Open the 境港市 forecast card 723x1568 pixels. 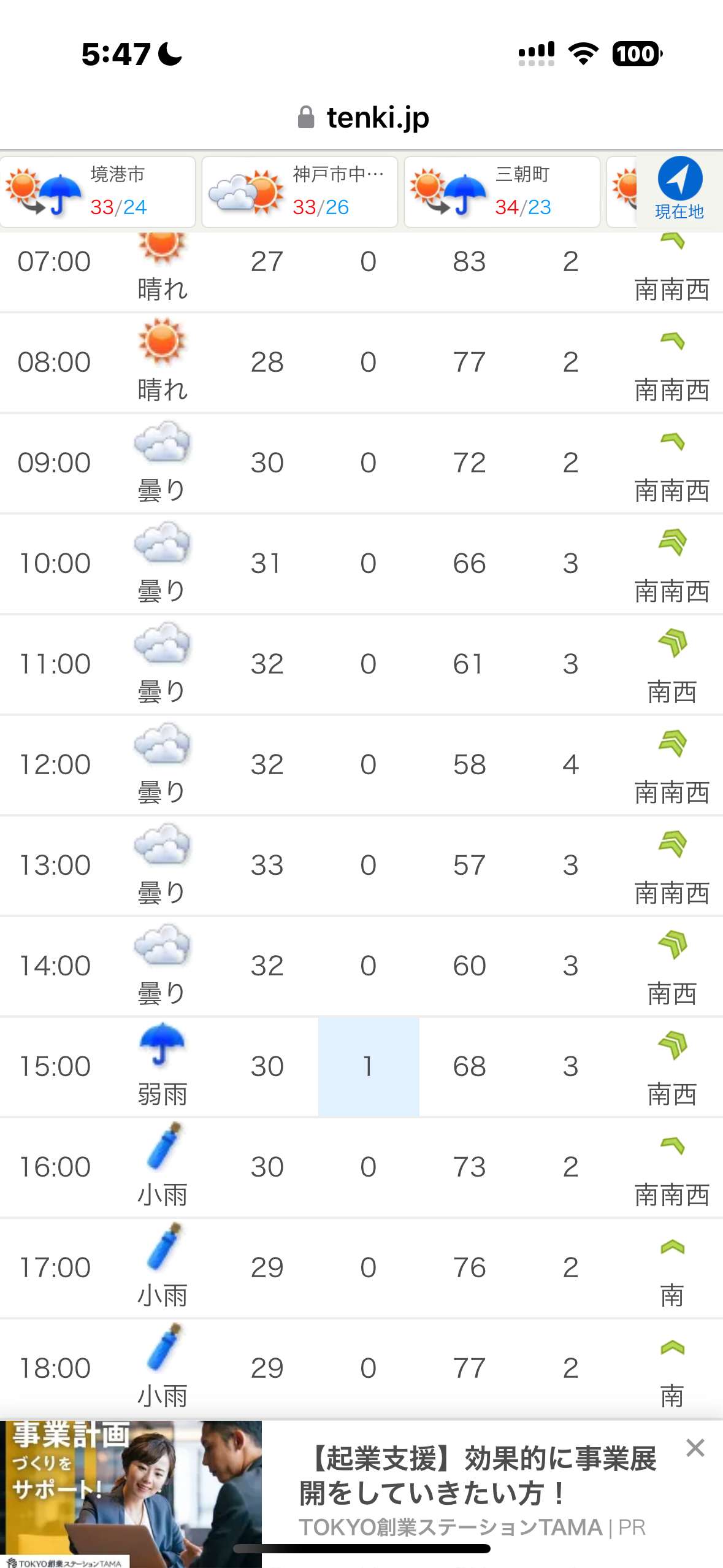click(98, 192)
